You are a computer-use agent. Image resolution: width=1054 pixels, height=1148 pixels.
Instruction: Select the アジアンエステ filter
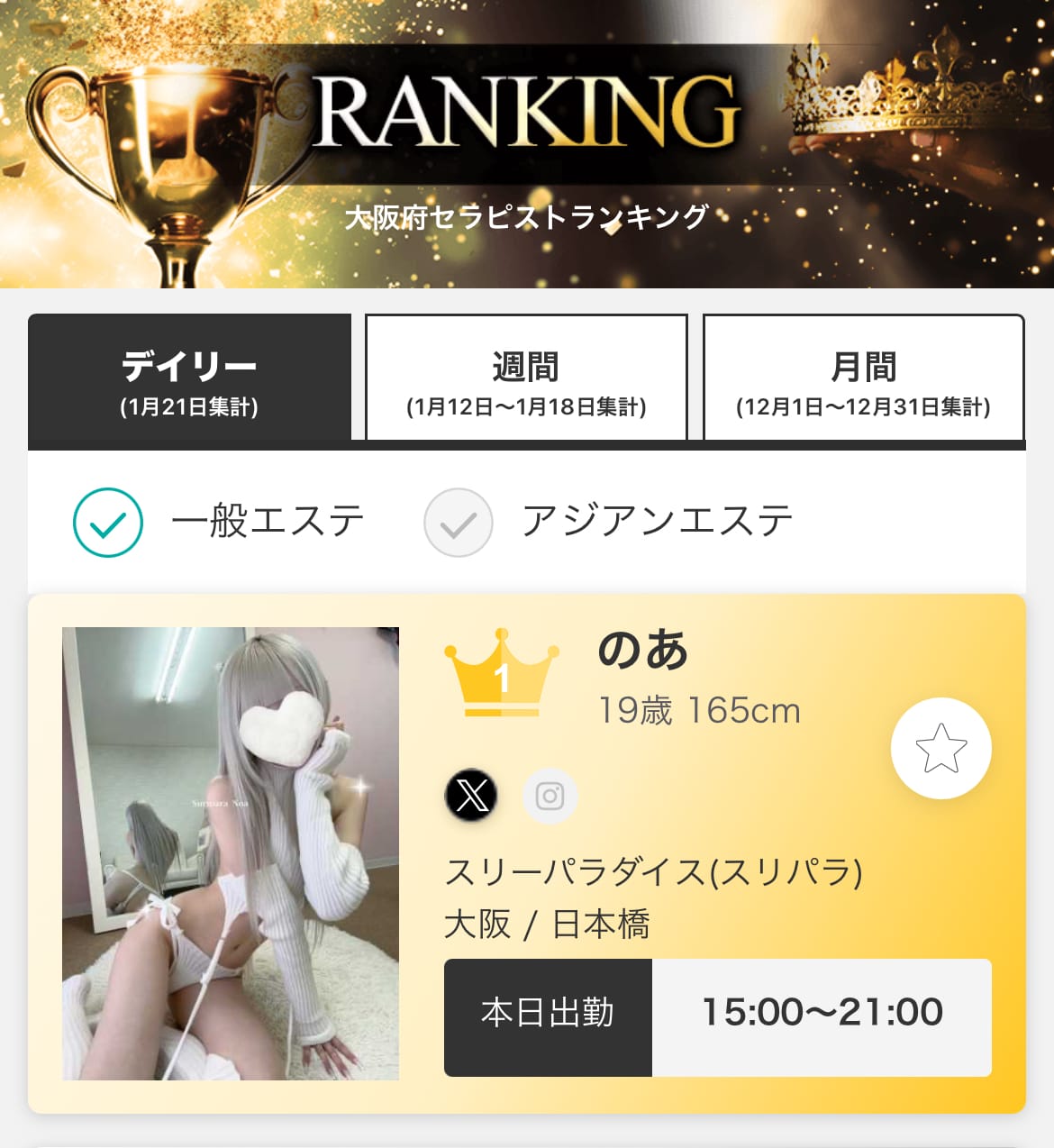tap(459, 523)
